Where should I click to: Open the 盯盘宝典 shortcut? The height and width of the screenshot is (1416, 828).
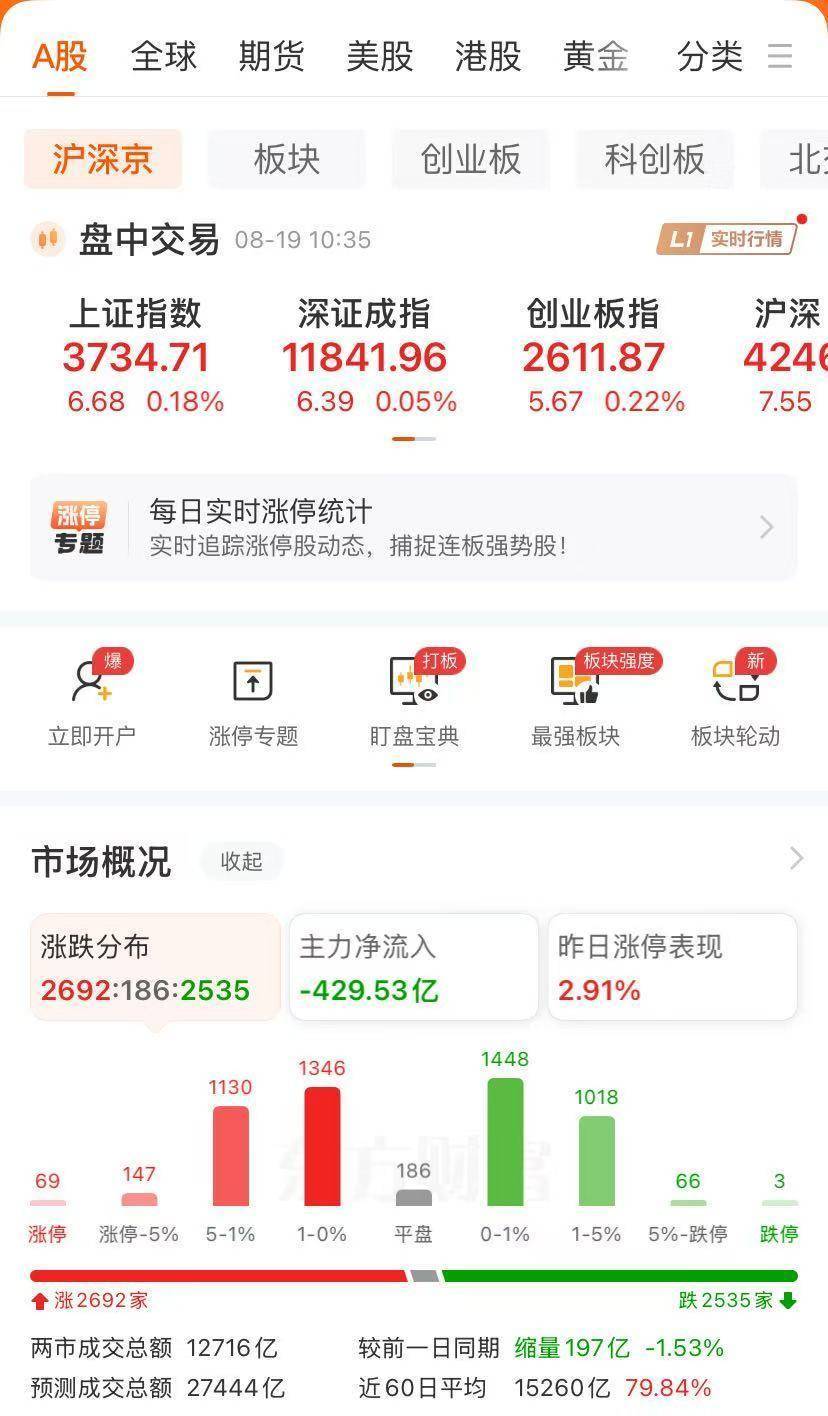pos(414,702)
